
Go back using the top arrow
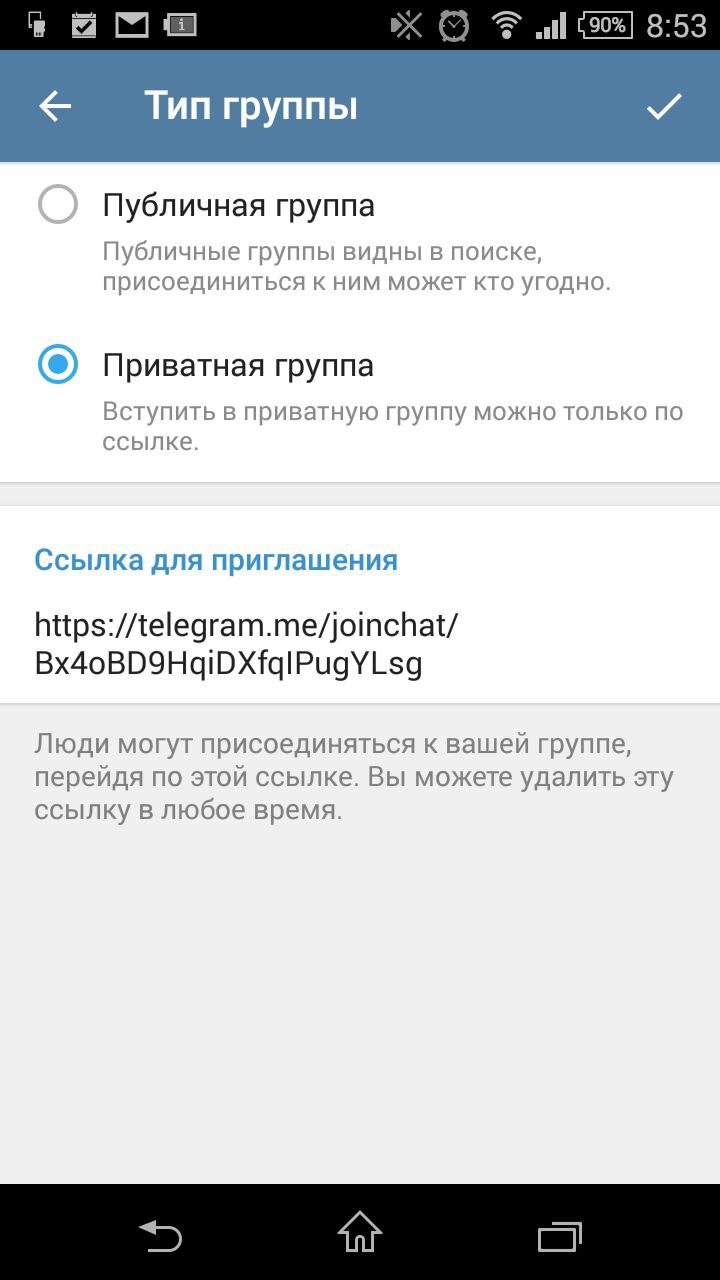55,106
